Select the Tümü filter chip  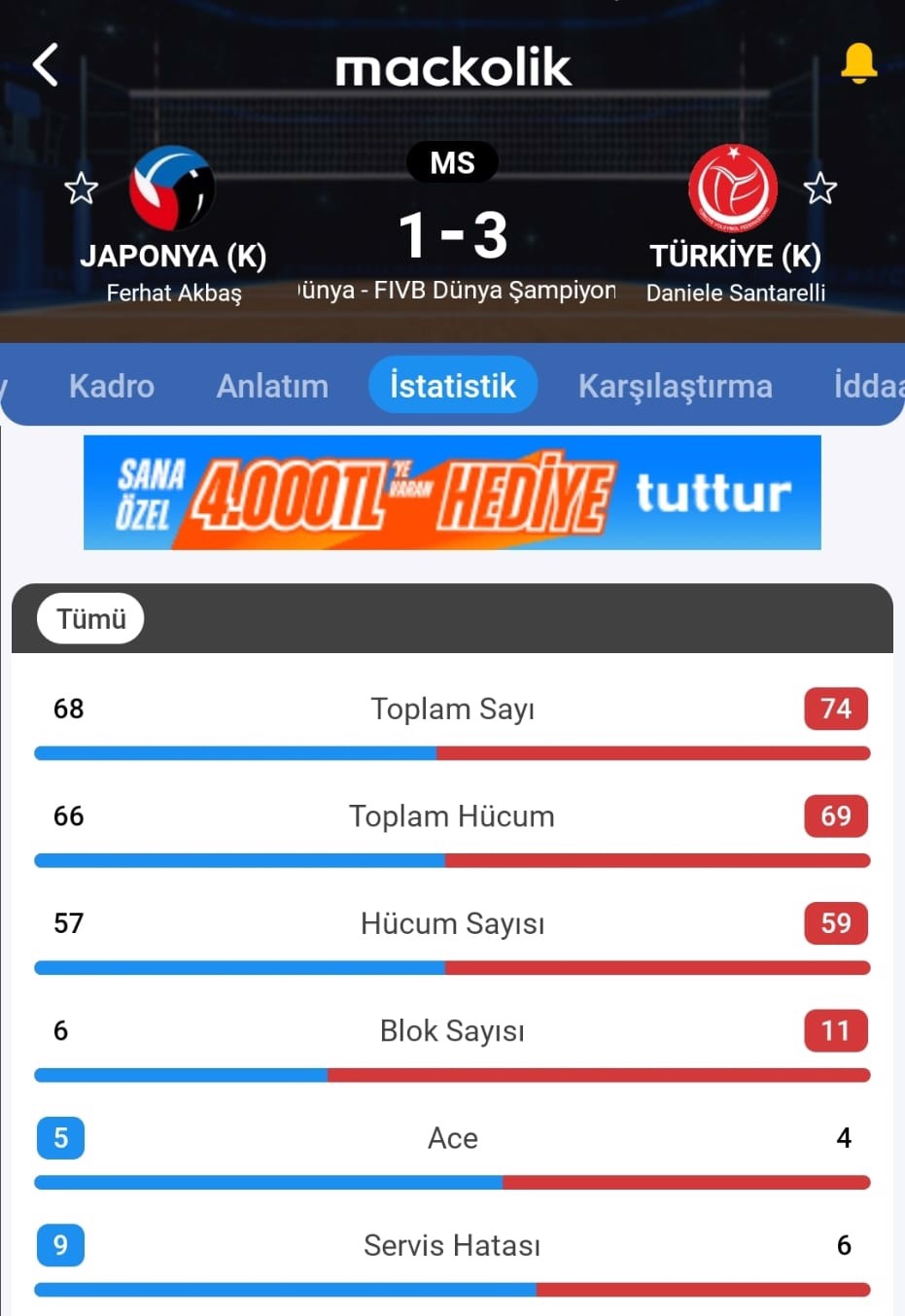90,618
